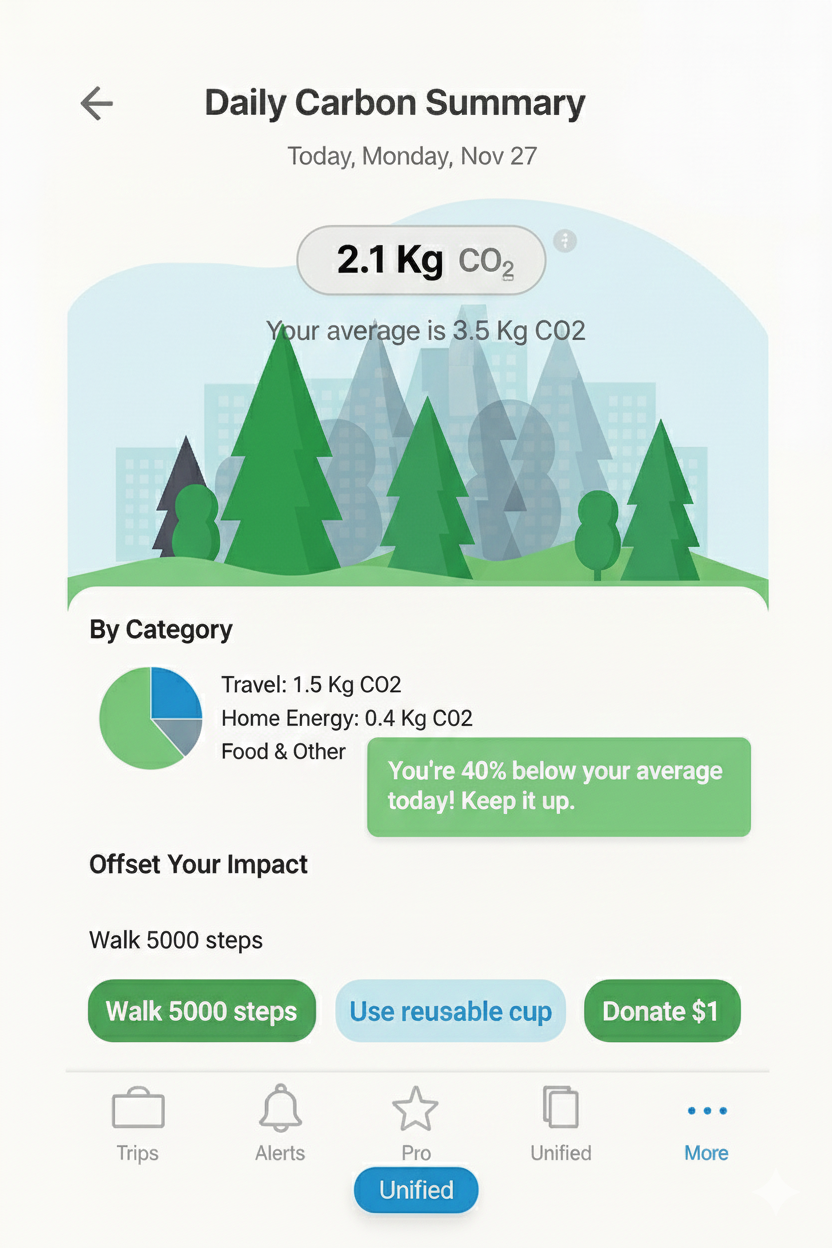Tap the Unified pill button
Viewport: 832px width, 1248px height.
pos(415,1190)
